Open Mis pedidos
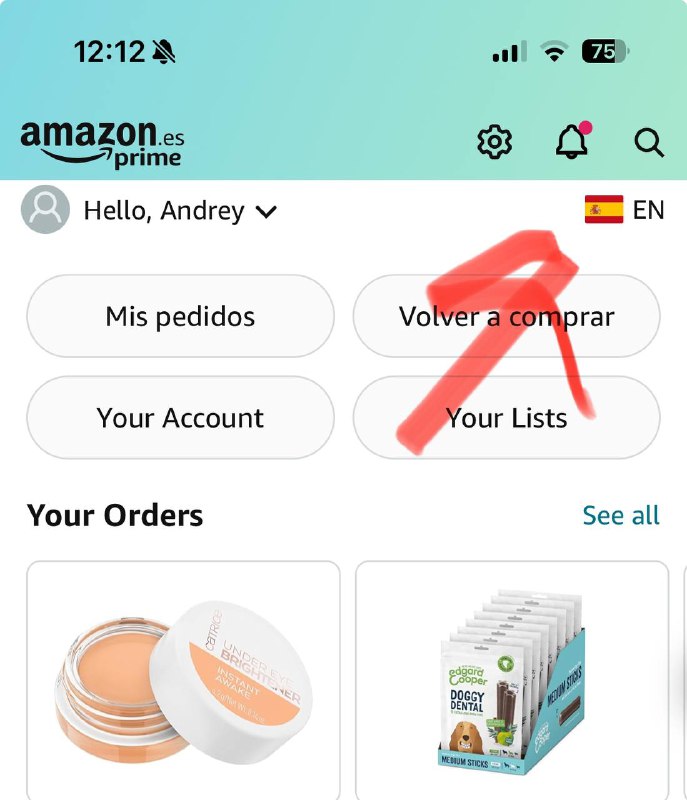 coord(180,317)
